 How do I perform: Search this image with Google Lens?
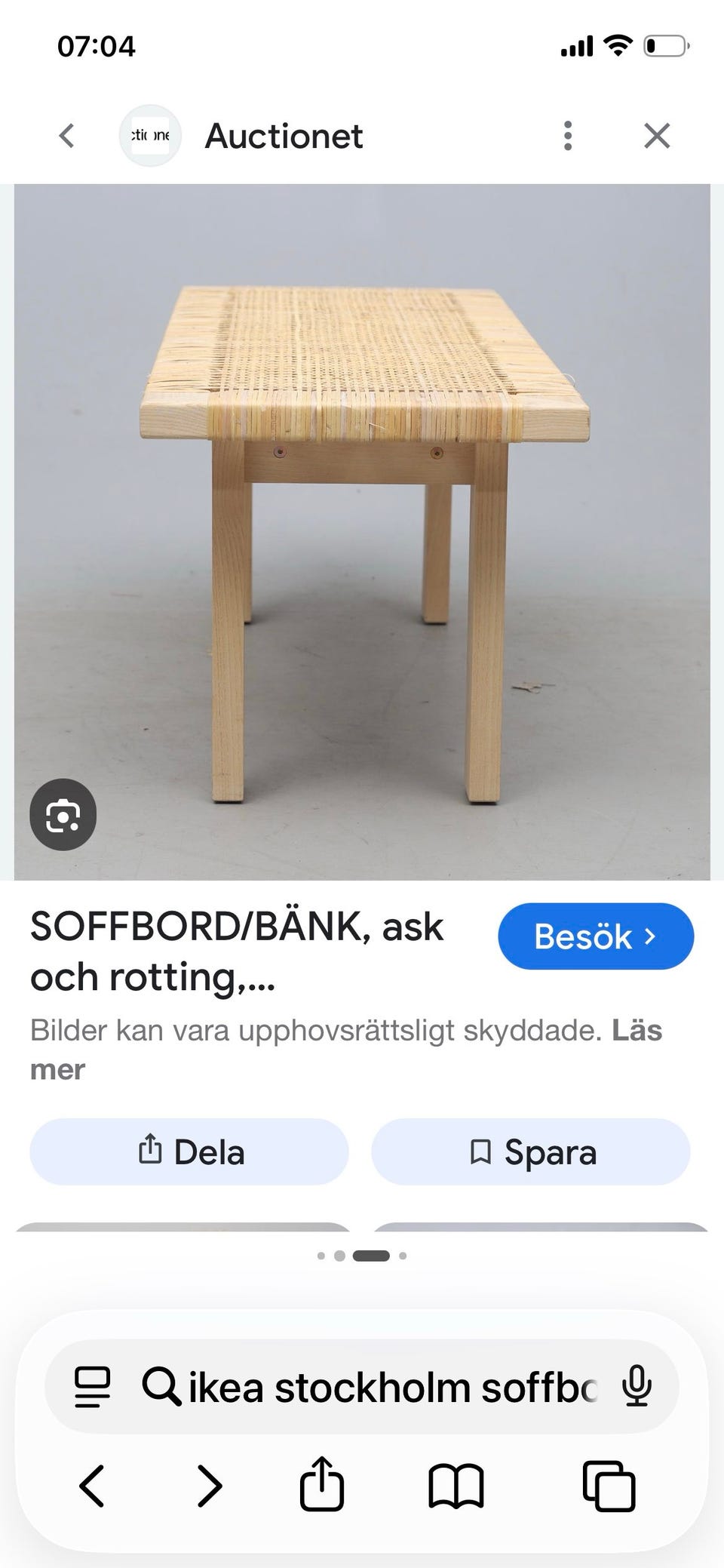pos(63,815)
